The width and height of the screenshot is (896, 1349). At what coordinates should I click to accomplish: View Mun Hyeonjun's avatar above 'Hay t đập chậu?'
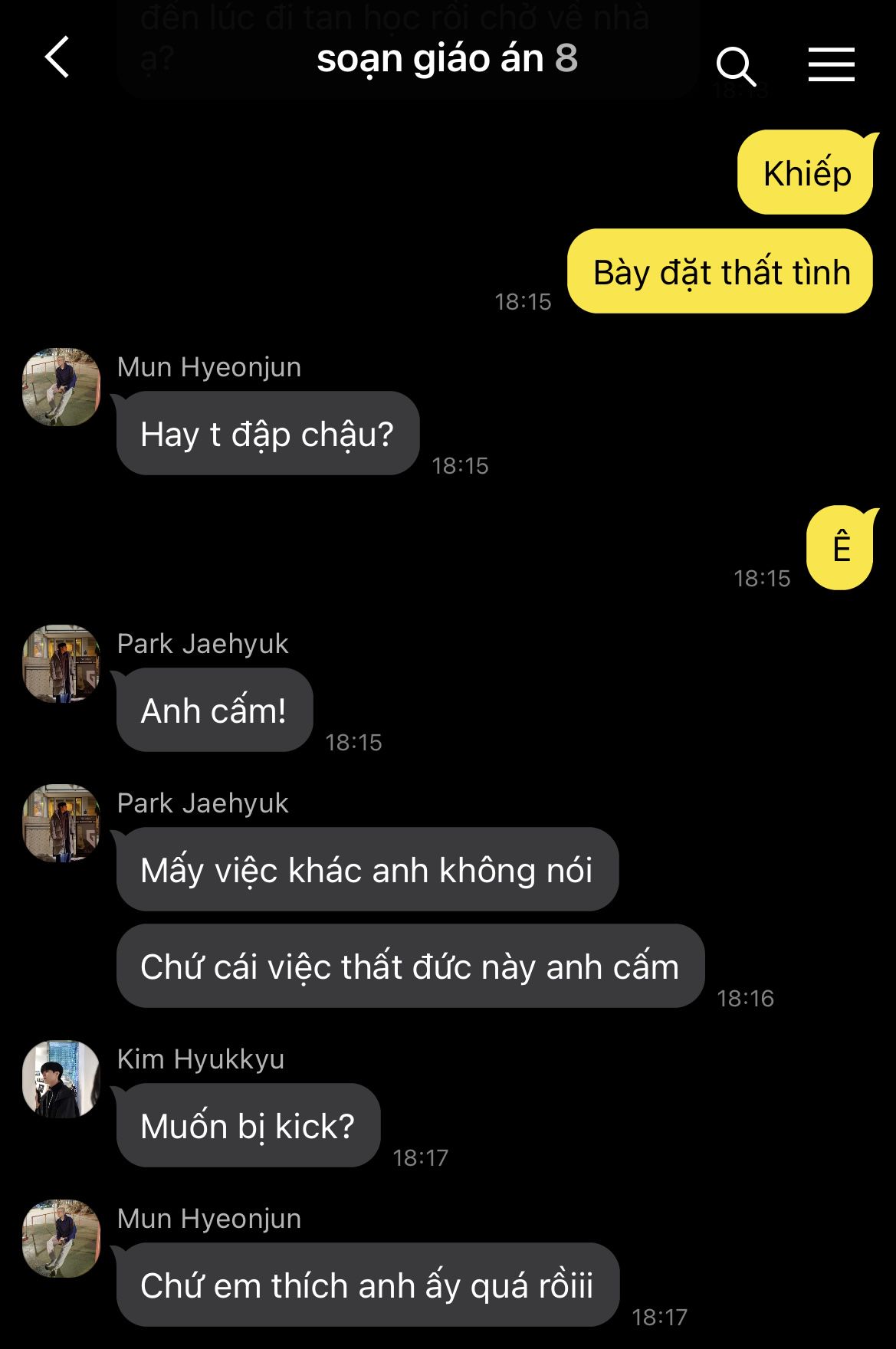[61, 387]
